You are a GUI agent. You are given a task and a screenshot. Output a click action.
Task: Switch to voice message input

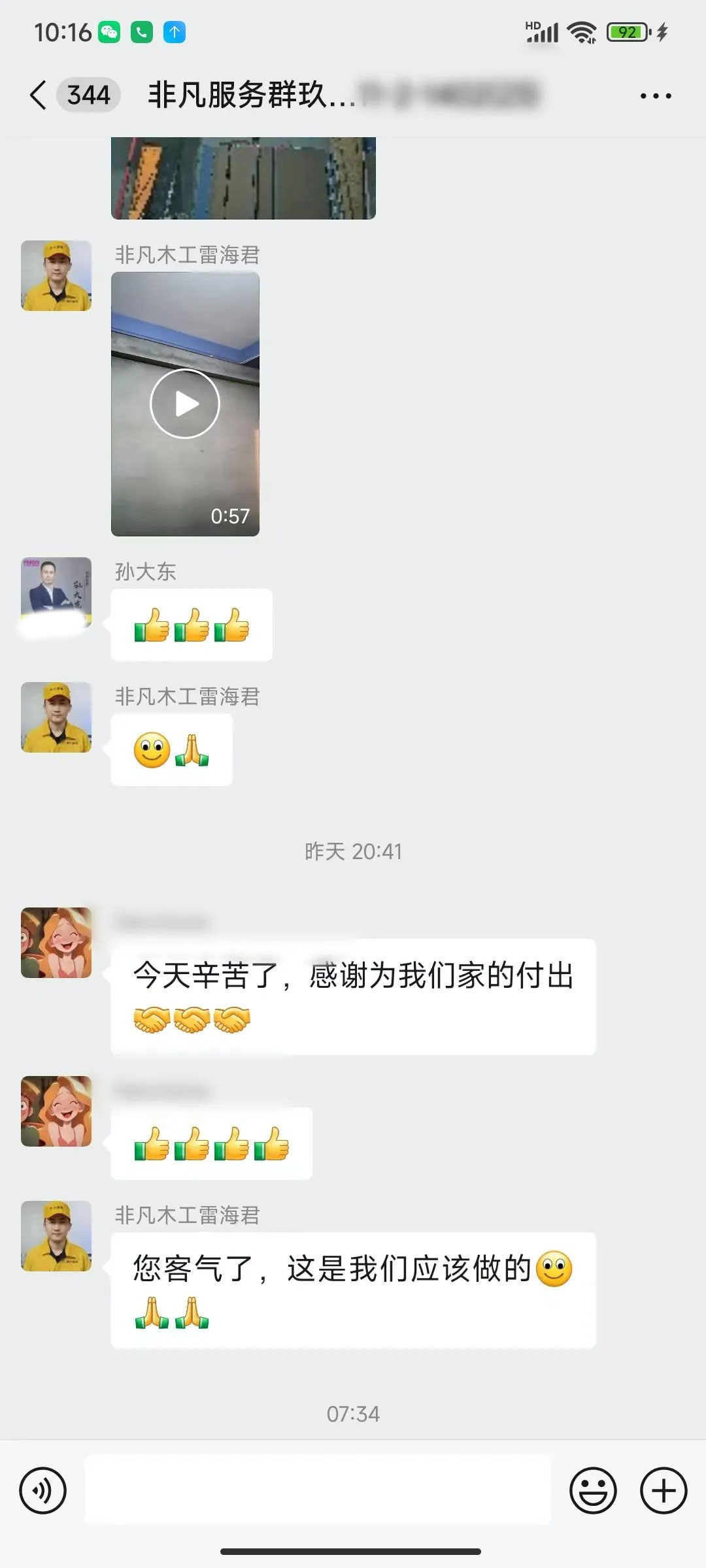click(x=43, y=1491)
